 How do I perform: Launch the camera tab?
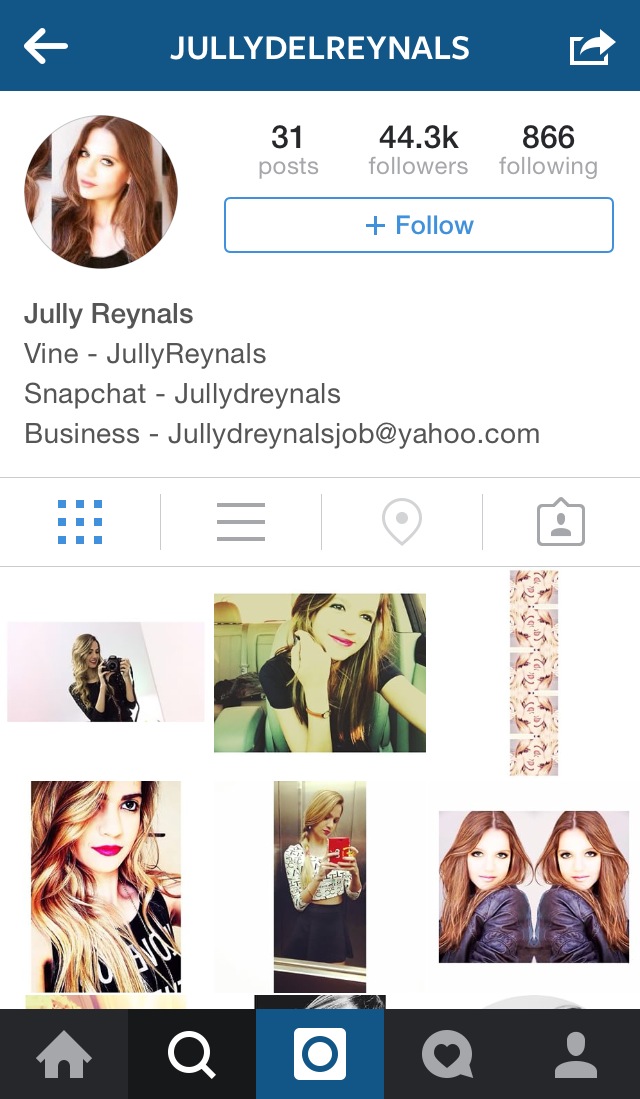(320, 1055)
